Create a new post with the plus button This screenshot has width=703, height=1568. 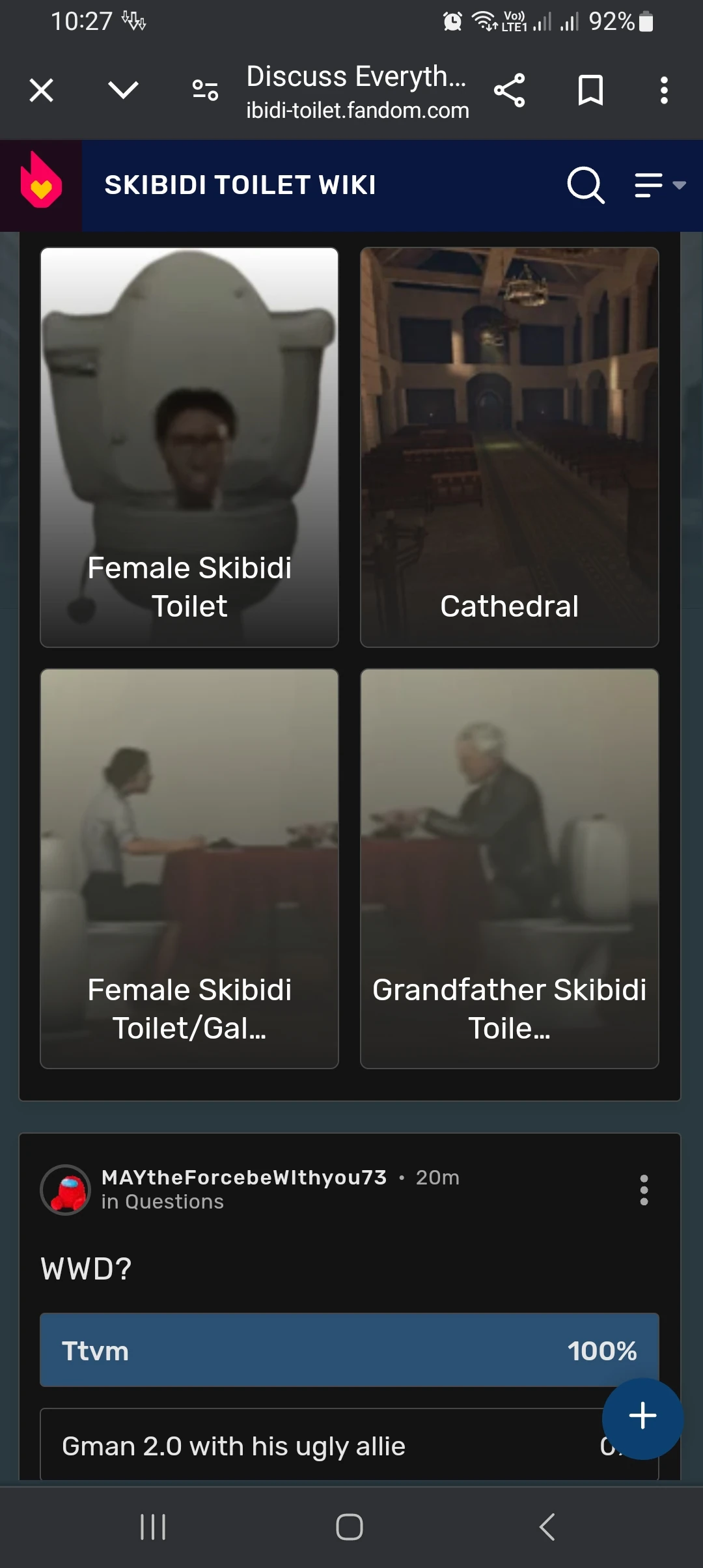[x=642, y=1416]
